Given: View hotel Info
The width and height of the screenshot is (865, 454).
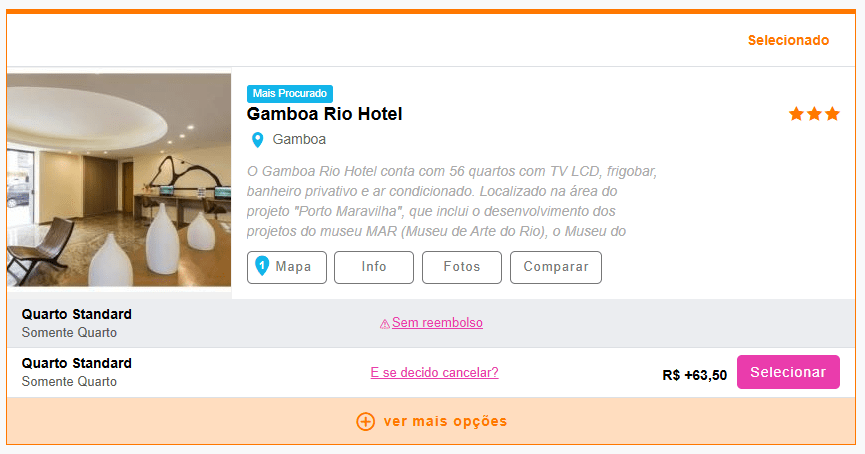Looking at the screenshot, I should (374, 267).
